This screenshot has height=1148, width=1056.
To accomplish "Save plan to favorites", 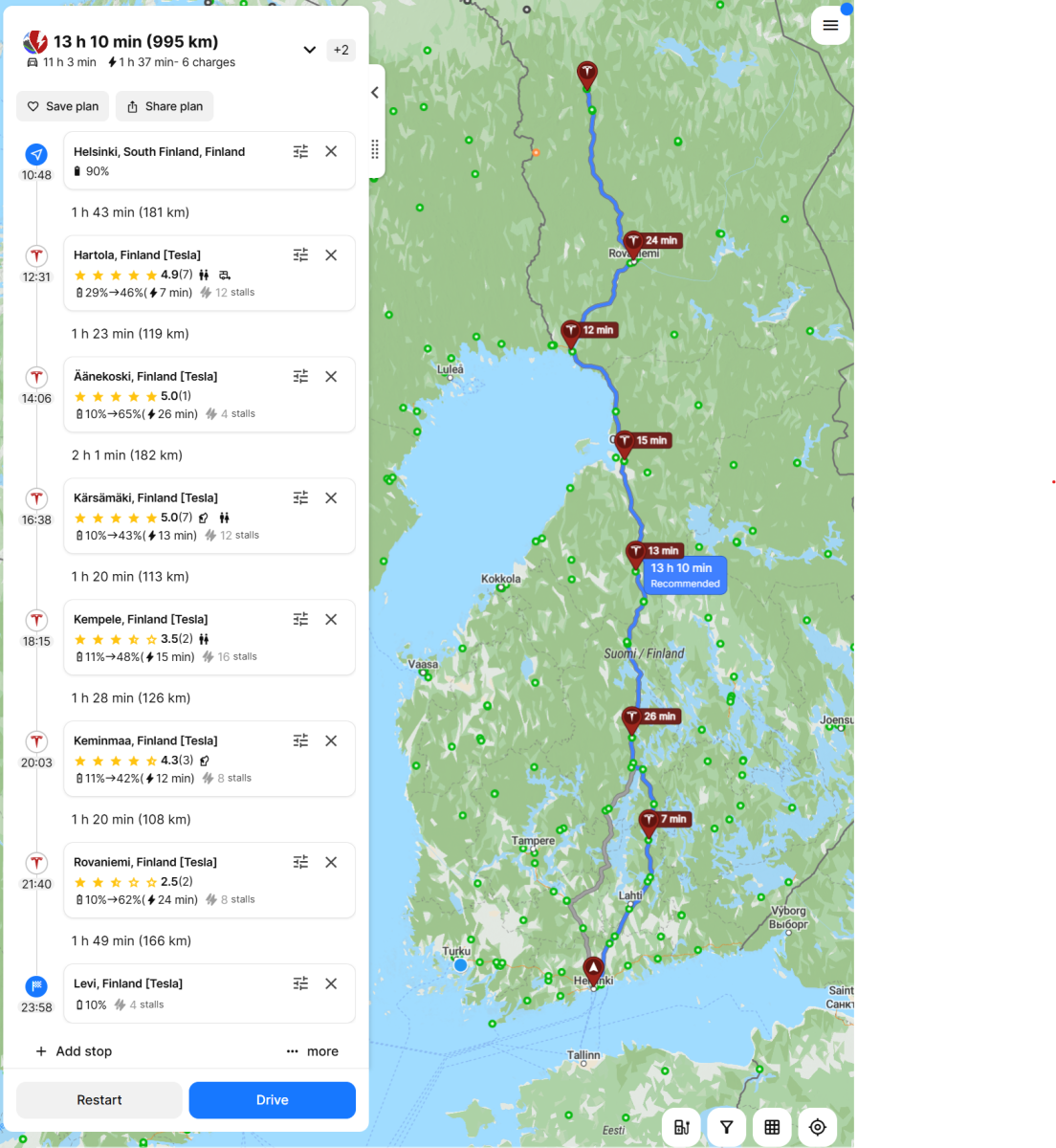I will (63, 106).
